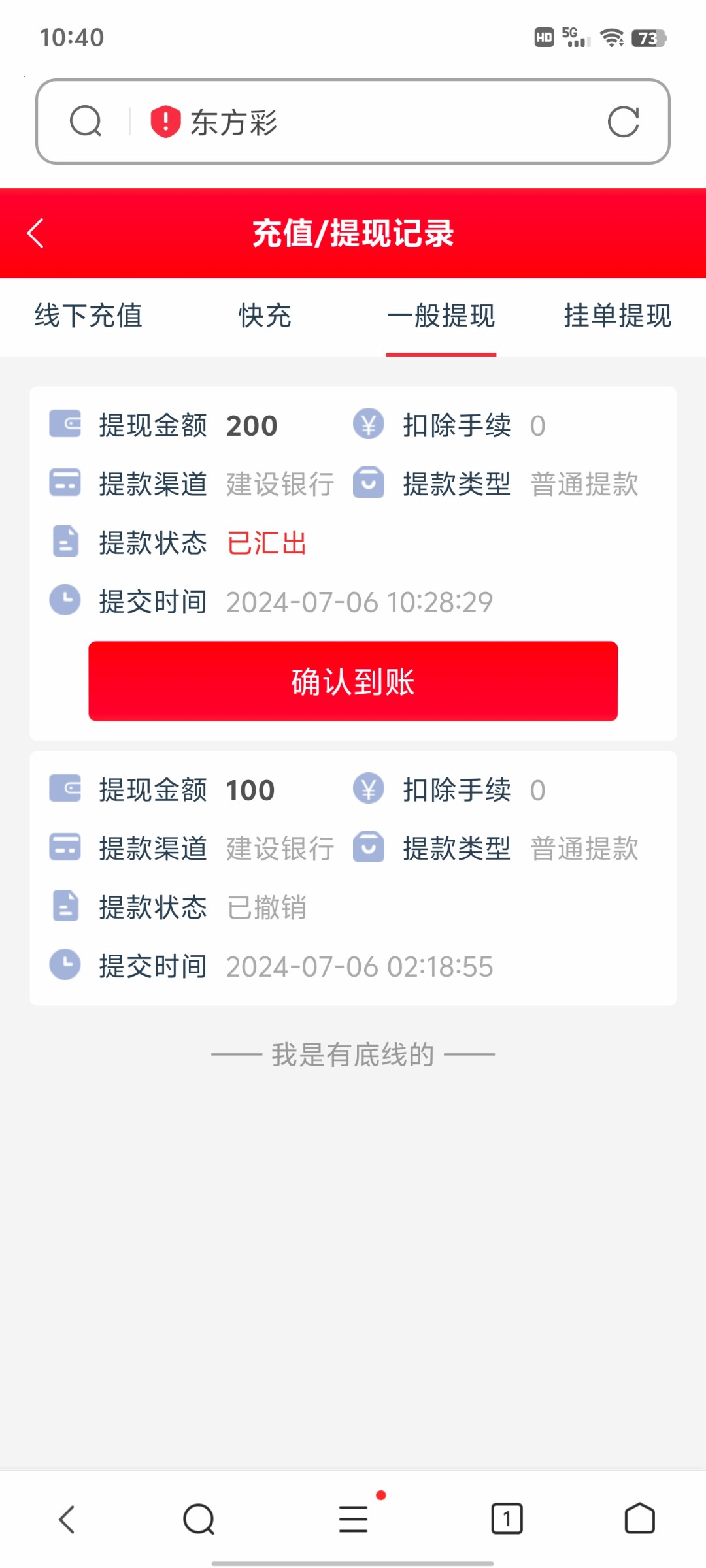Image resolution: width=706 pixels, height=1568 pixels.
Task: Open browser search from the bottom navigation
Action: pos(199,1518)
